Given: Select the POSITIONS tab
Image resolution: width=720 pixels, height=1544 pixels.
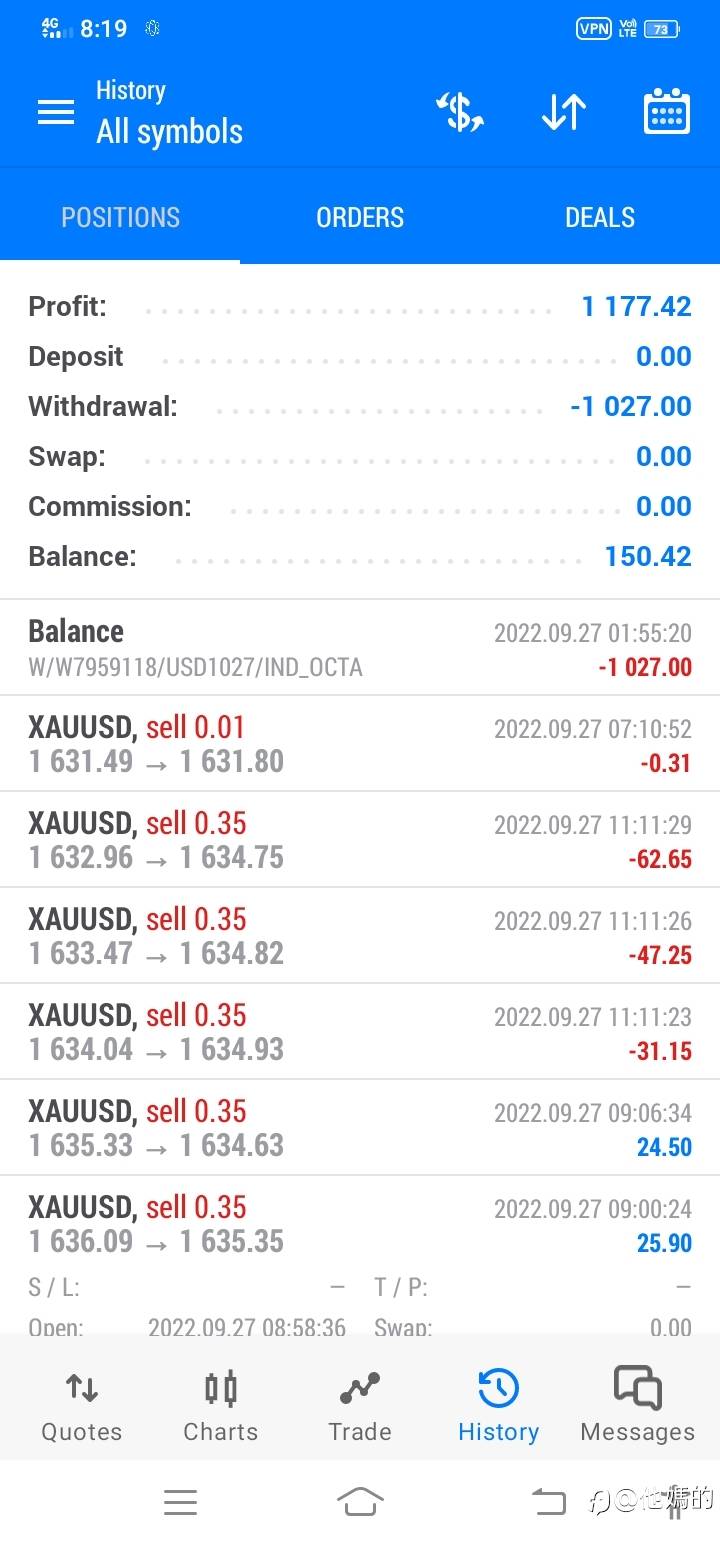Looking at the screenshot, I should tap(120, 217).
